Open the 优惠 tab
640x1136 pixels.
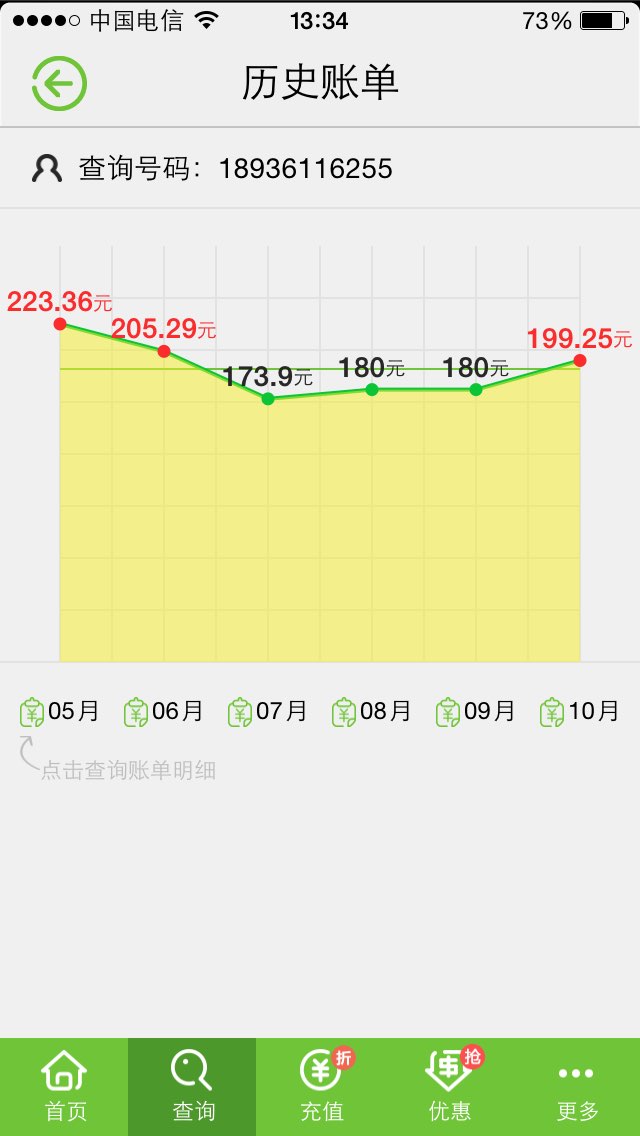pos(448,1087)
